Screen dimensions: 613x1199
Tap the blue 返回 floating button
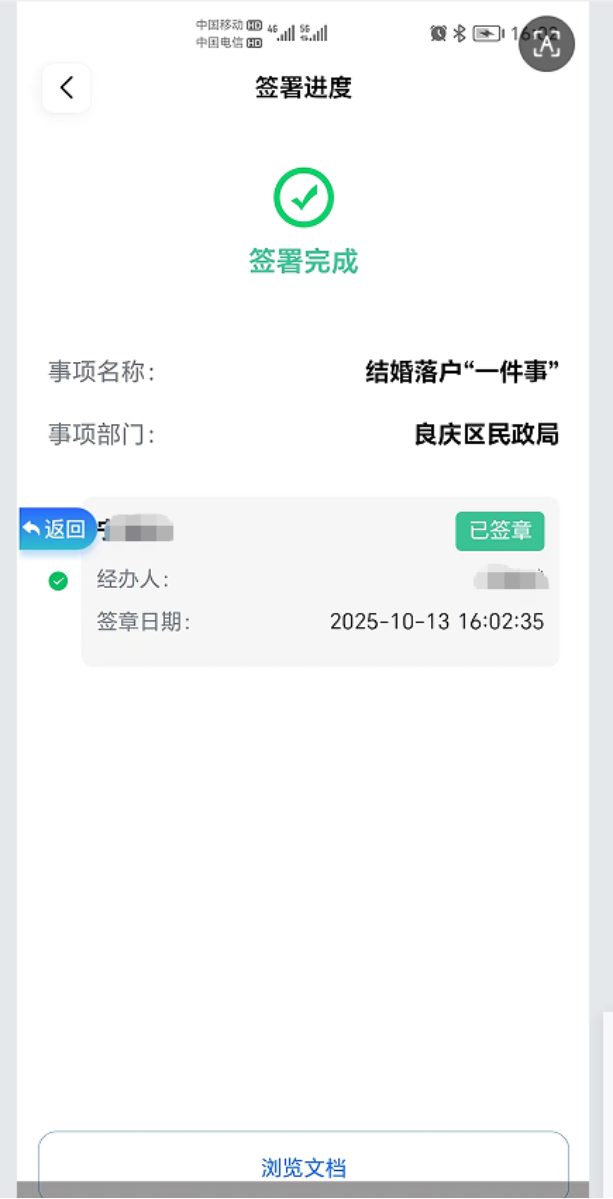56,529
